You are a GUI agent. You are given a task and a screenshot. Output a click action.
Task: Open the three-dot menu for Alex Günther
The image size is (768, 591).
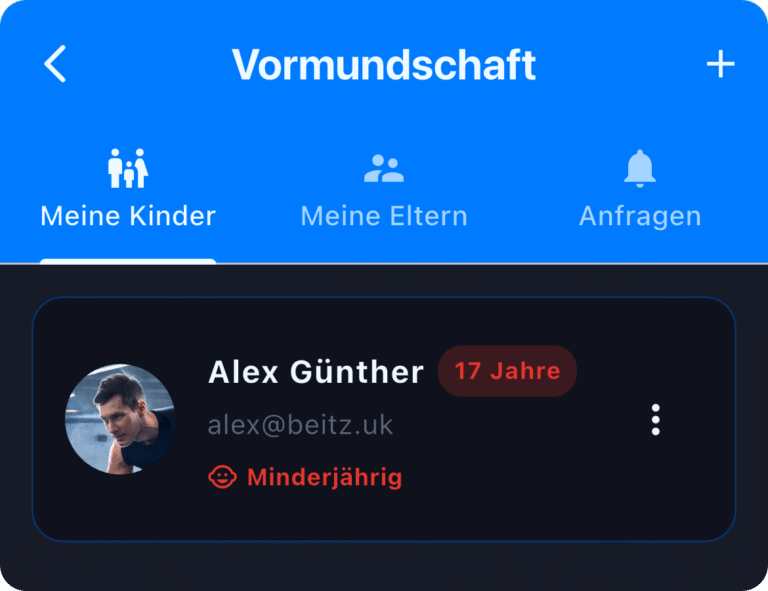[656, 420]
